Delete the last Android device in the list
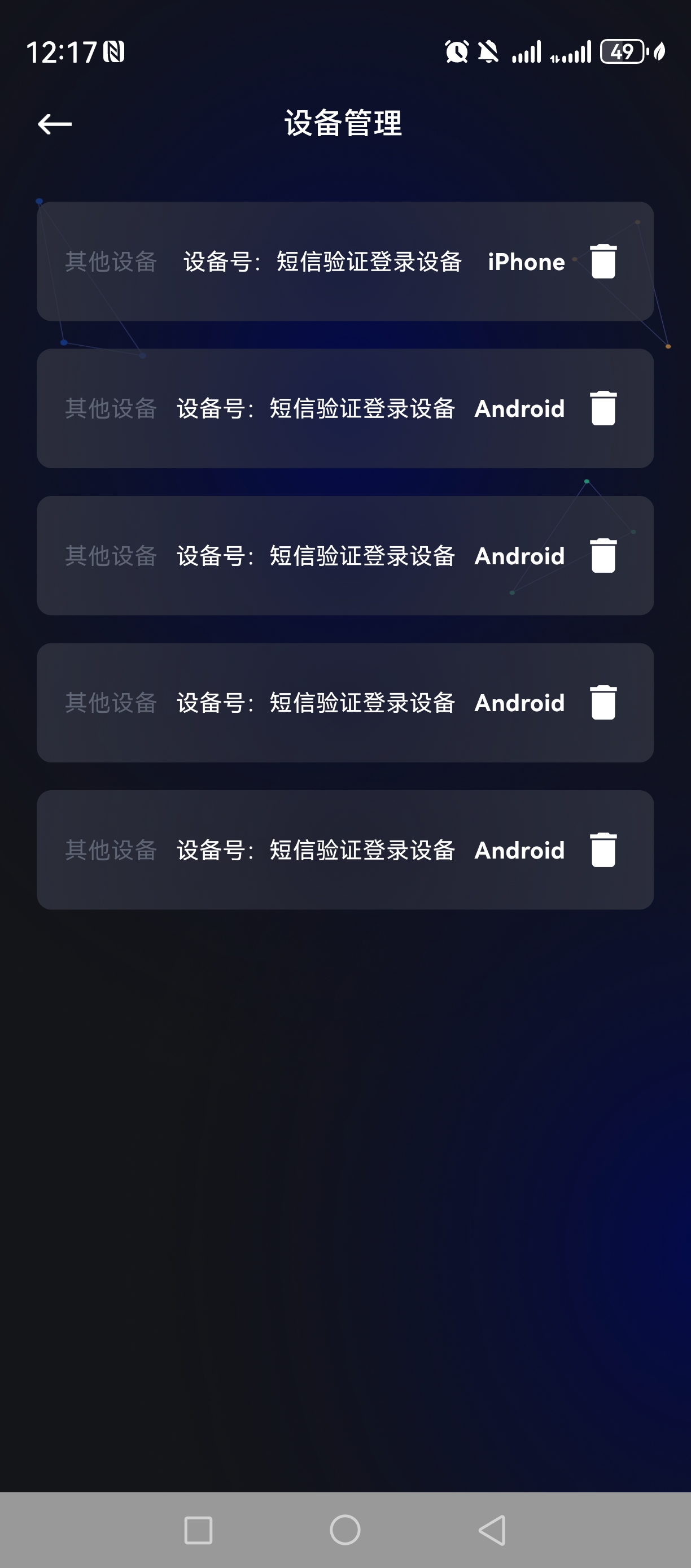 [x=603, y=850]
